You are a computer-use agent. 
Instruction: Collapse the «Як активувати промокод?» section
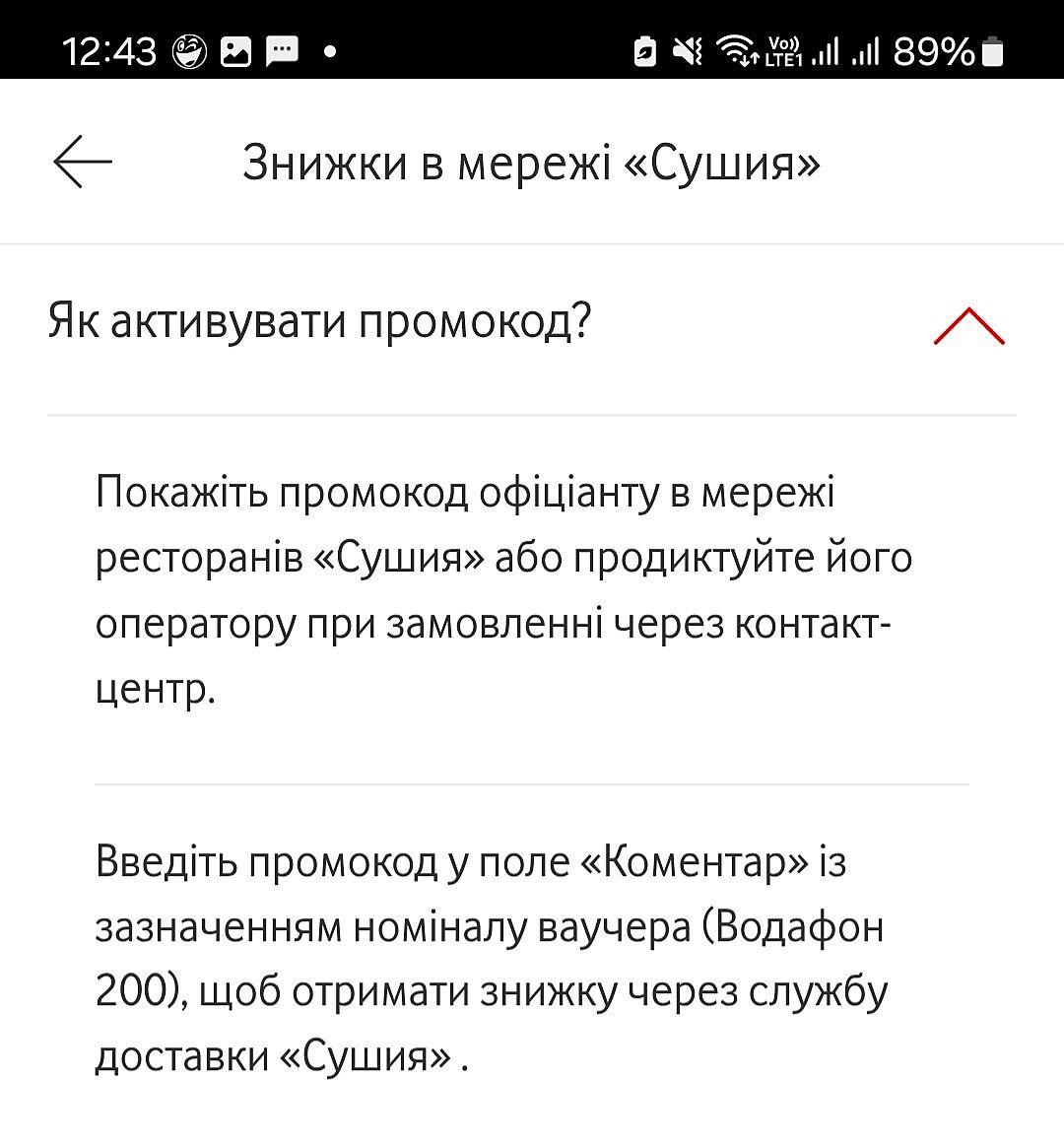[x=968, y=325]
